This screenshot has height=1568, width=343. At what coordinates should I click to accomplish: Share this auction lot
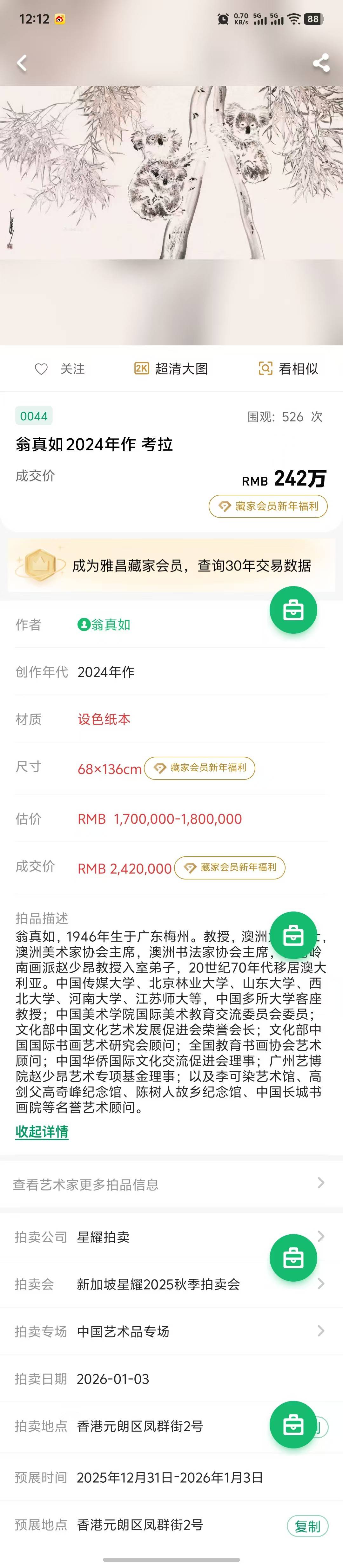[320, 63]
